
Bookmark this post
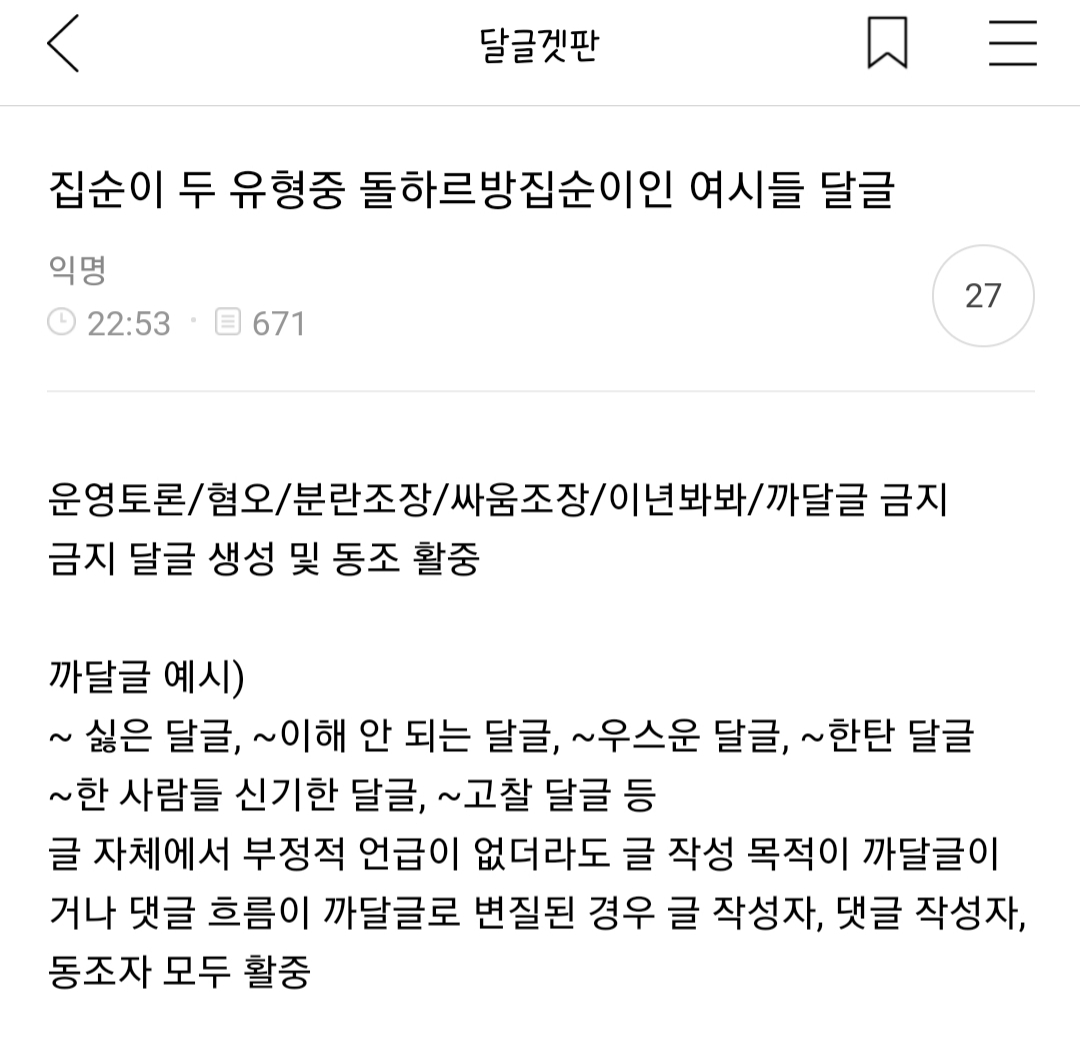coord(887,43)
